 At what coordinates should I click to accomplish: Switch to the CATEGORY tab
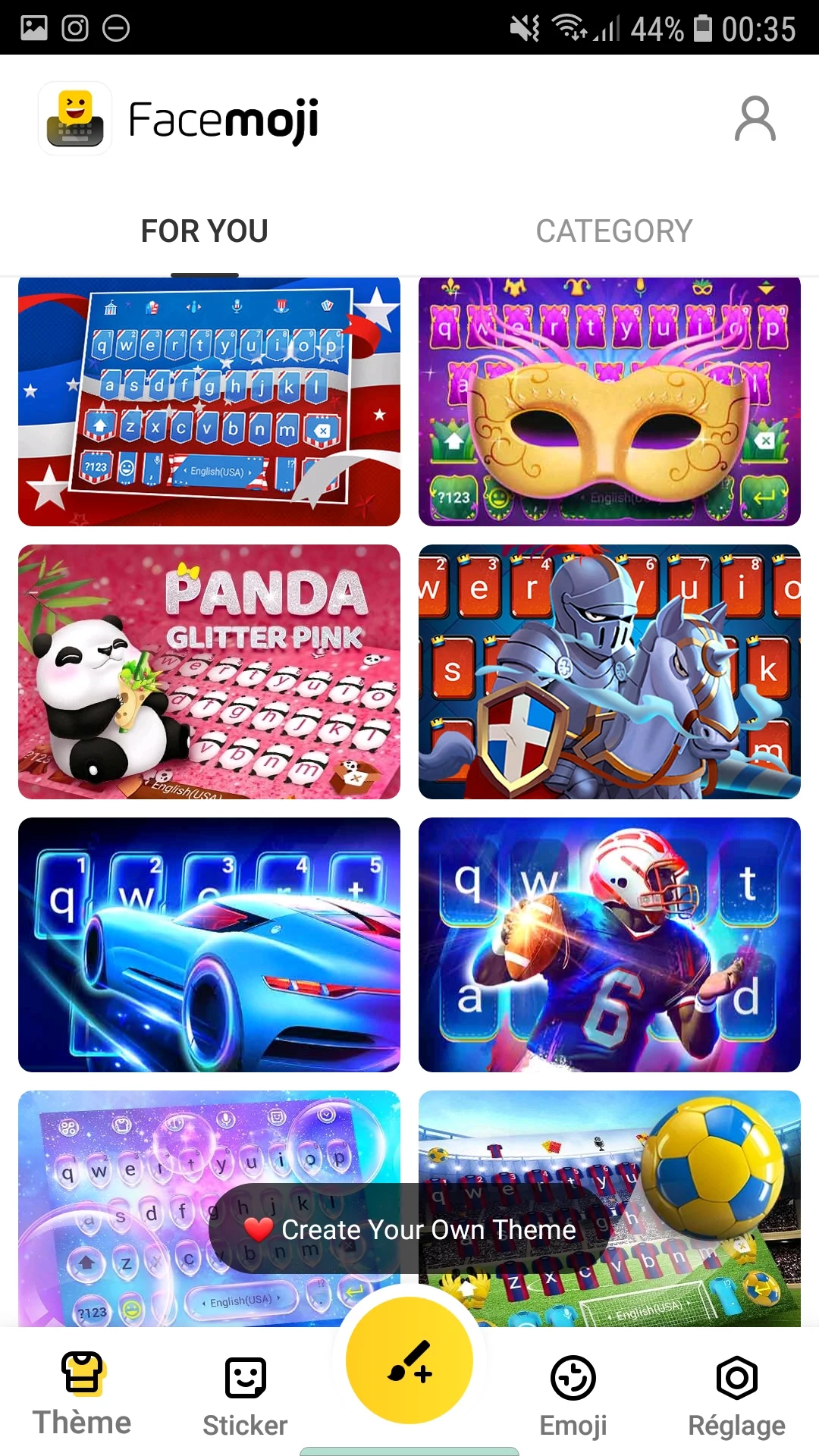coord(613,231)
